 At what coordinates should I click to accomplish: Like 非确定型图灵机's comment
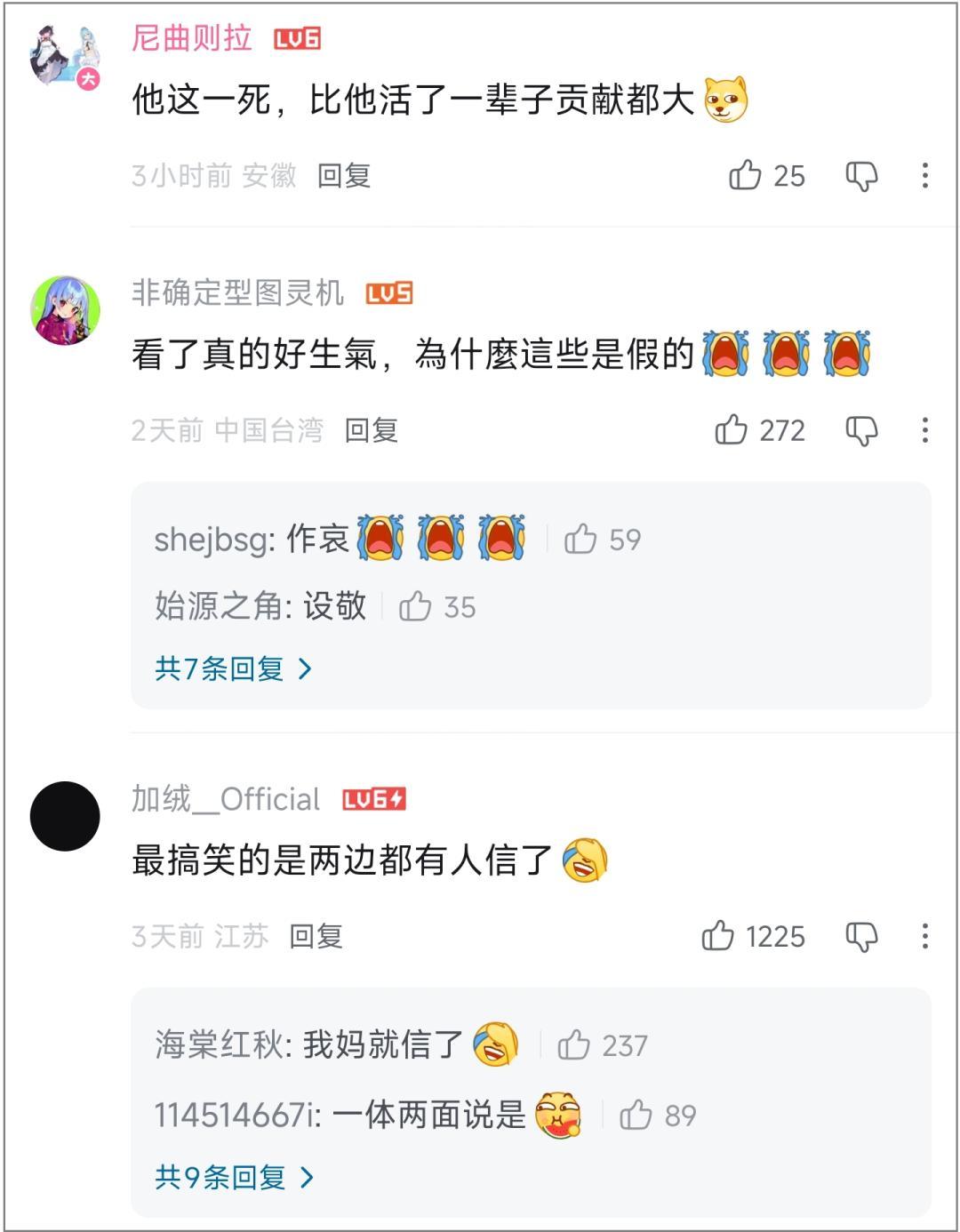coord(732,430)
